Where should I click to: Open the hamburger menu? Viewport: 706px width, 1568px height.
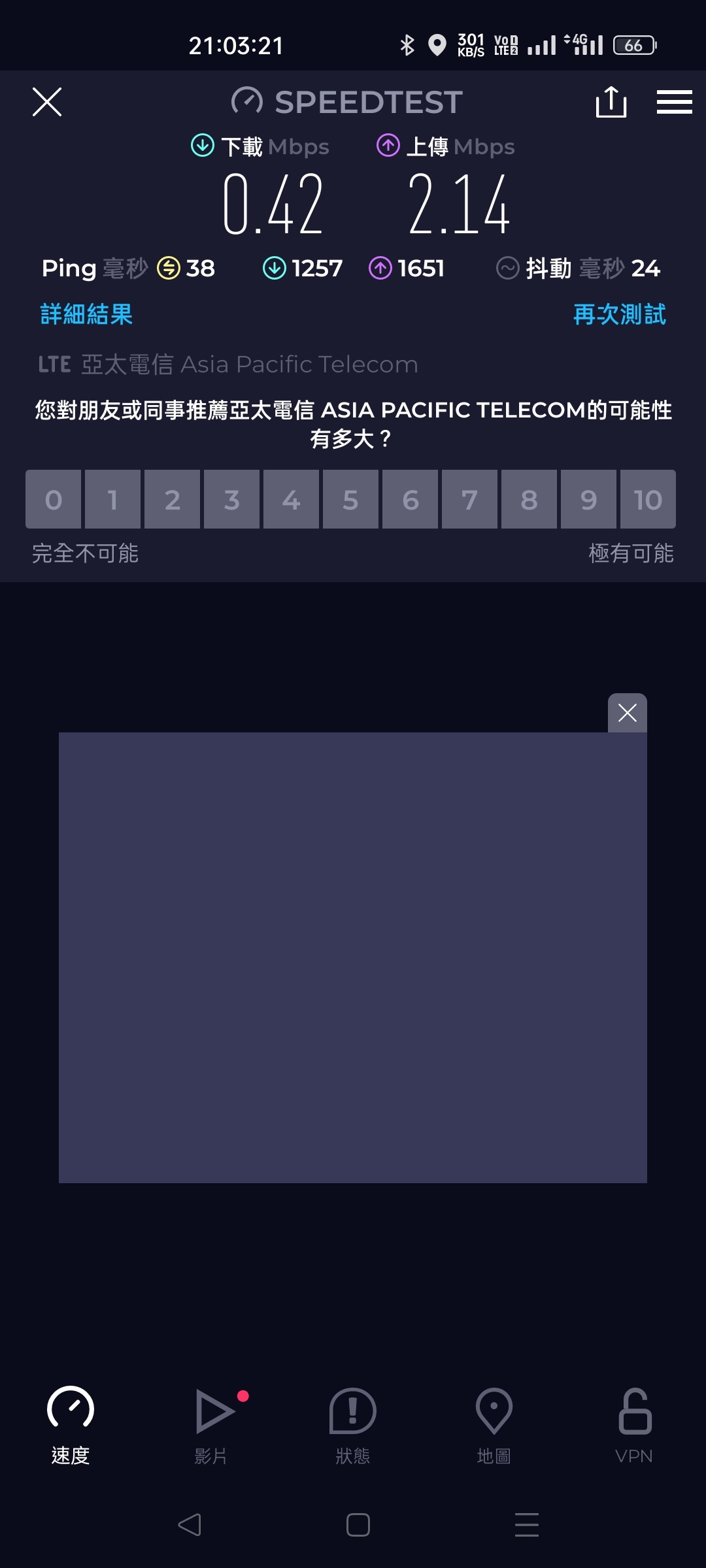[x=674, y=102]
